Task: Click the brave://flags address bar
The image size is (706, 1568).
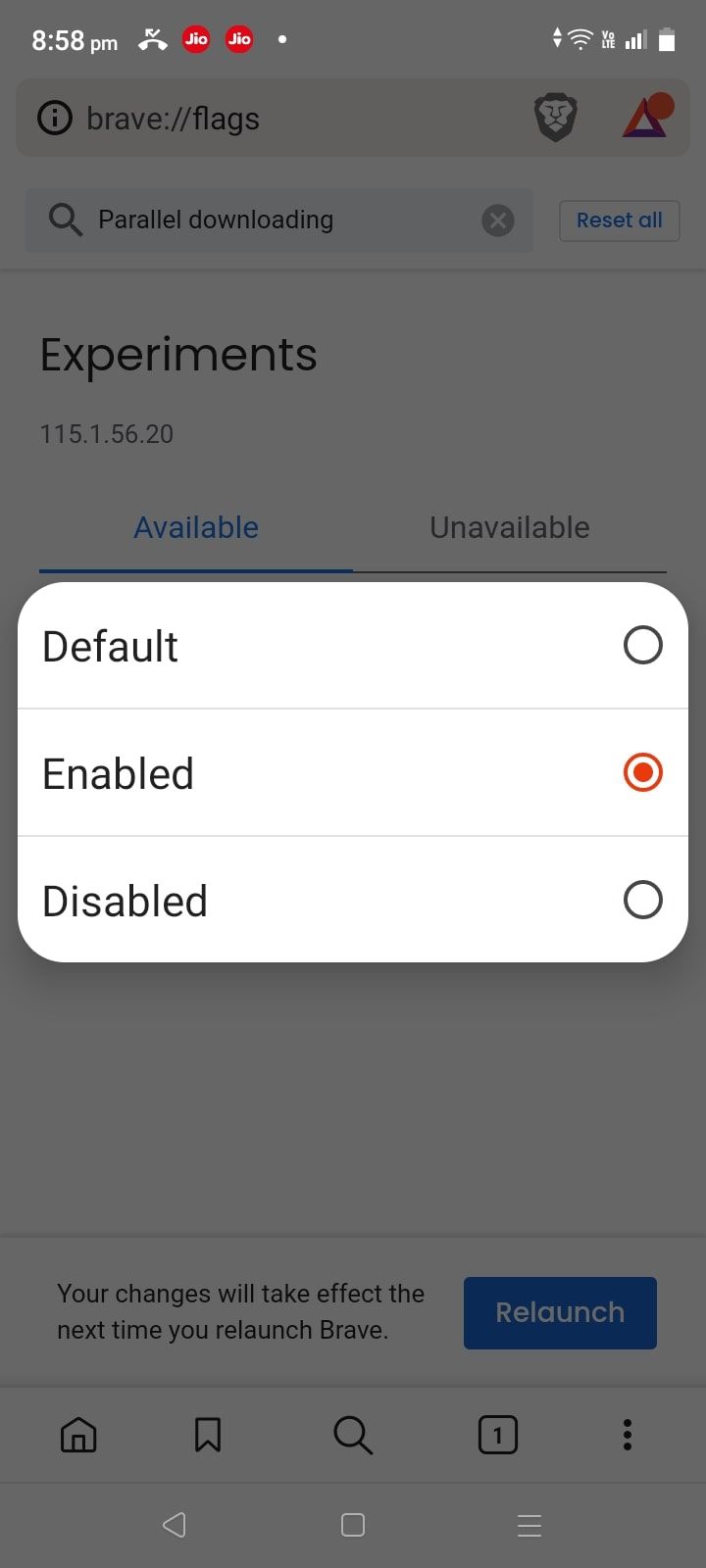Action: [x=255, y=118]
